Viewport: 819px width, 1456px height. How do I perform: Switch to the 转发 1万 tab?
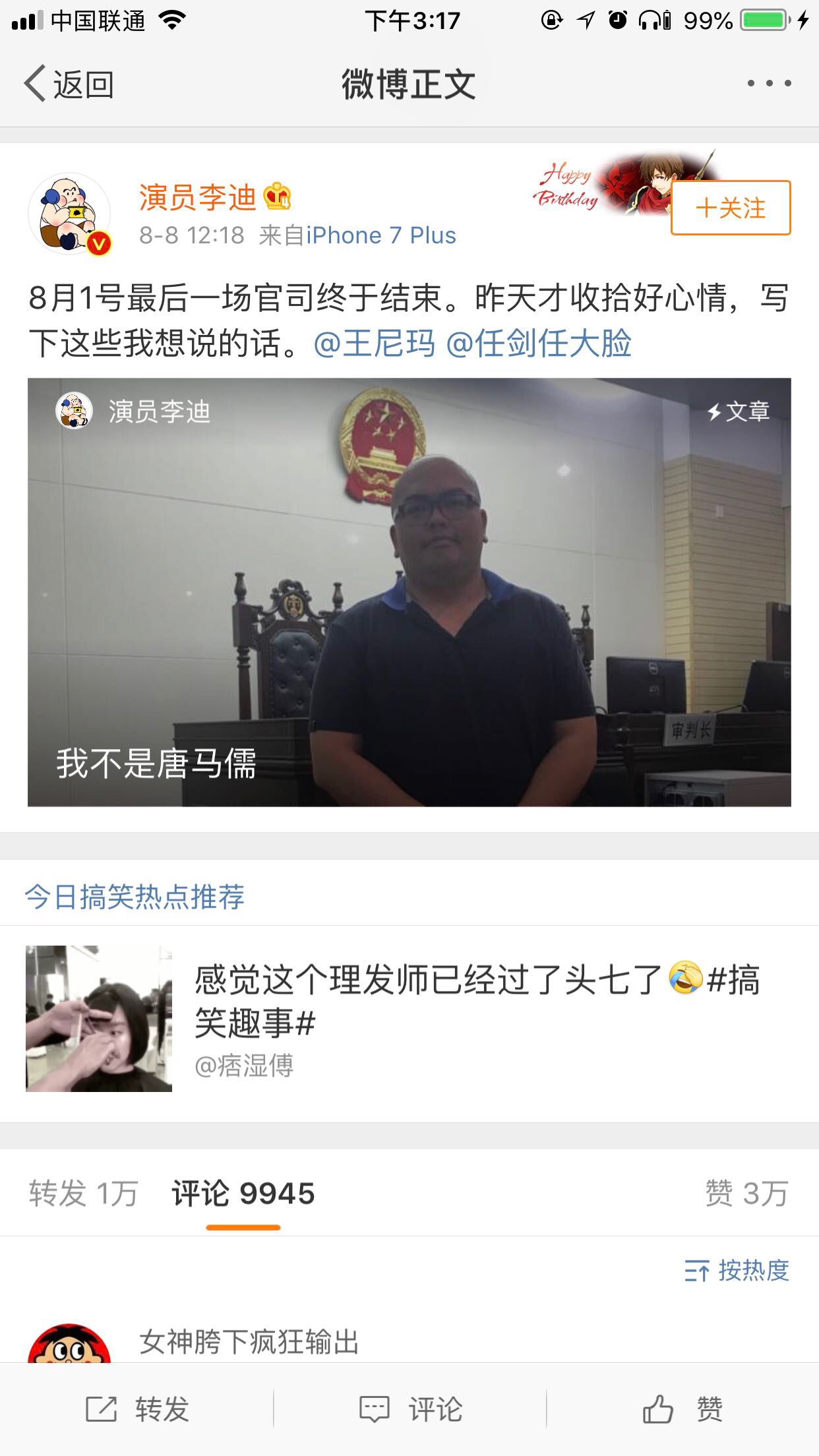pyautogui.click(x=83, y=1194)
